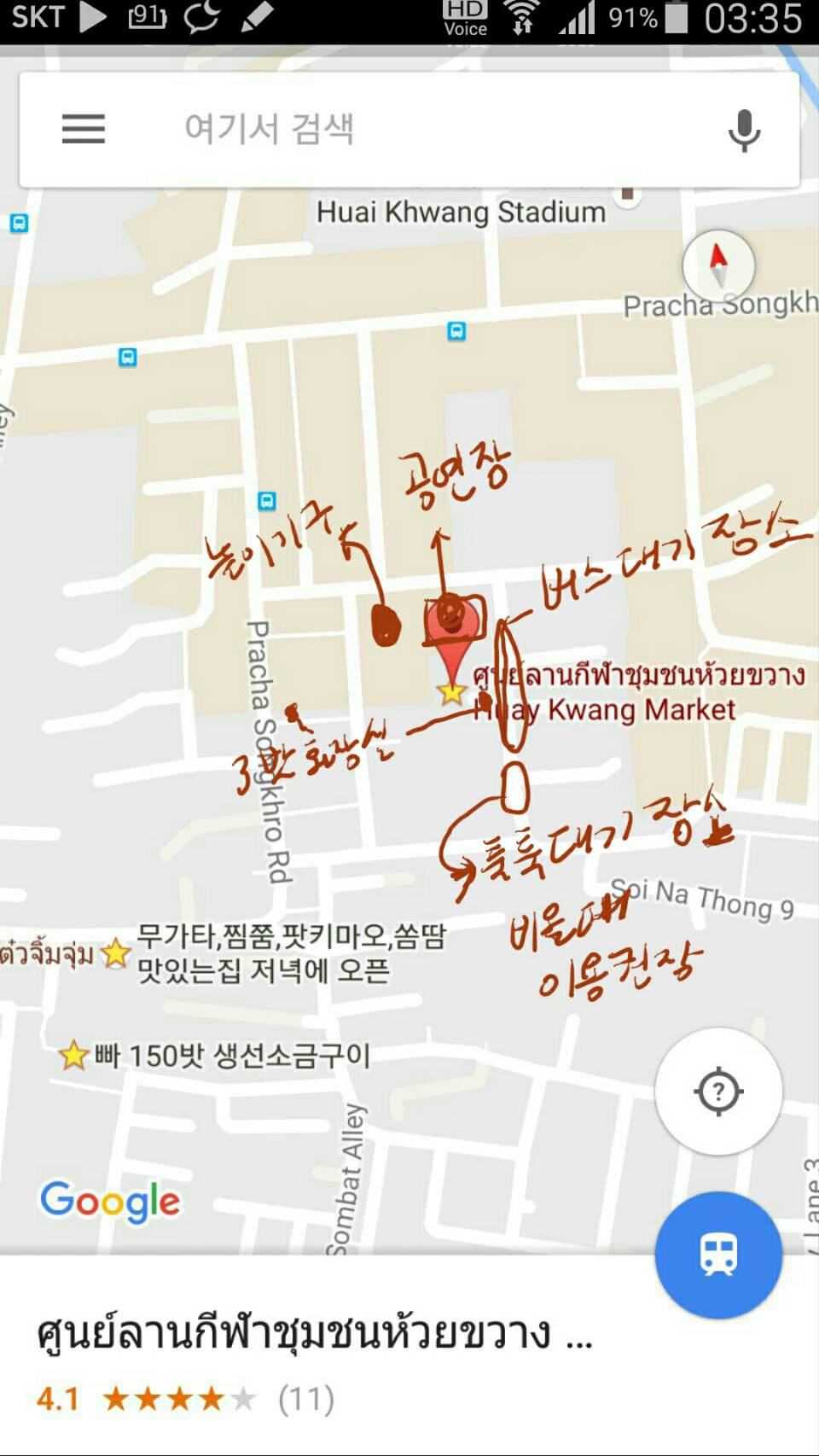Reset map orientation with the compass
This screenshot has width=819, height=1456.
[x=718, y=265]
